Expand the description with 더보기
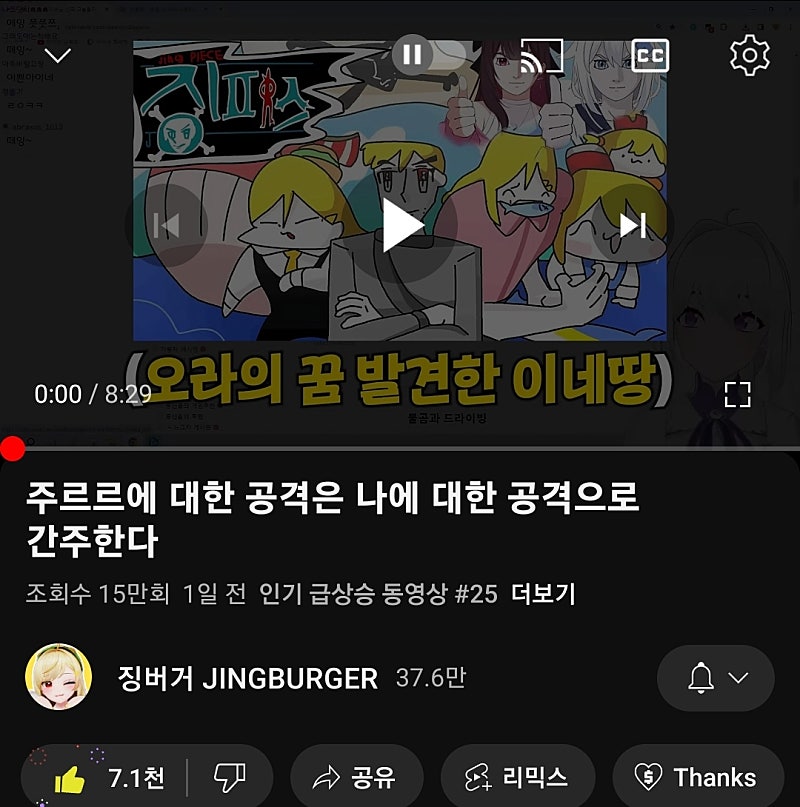Viewport: 800px width, 807px height. [543, 594]
